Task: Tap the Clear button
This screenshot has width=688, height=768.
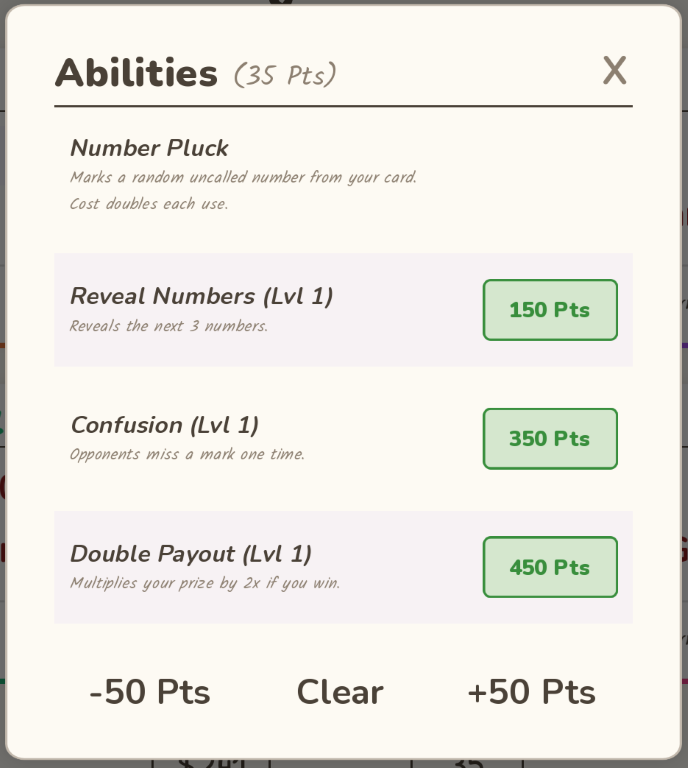Action: pos(340,692)
